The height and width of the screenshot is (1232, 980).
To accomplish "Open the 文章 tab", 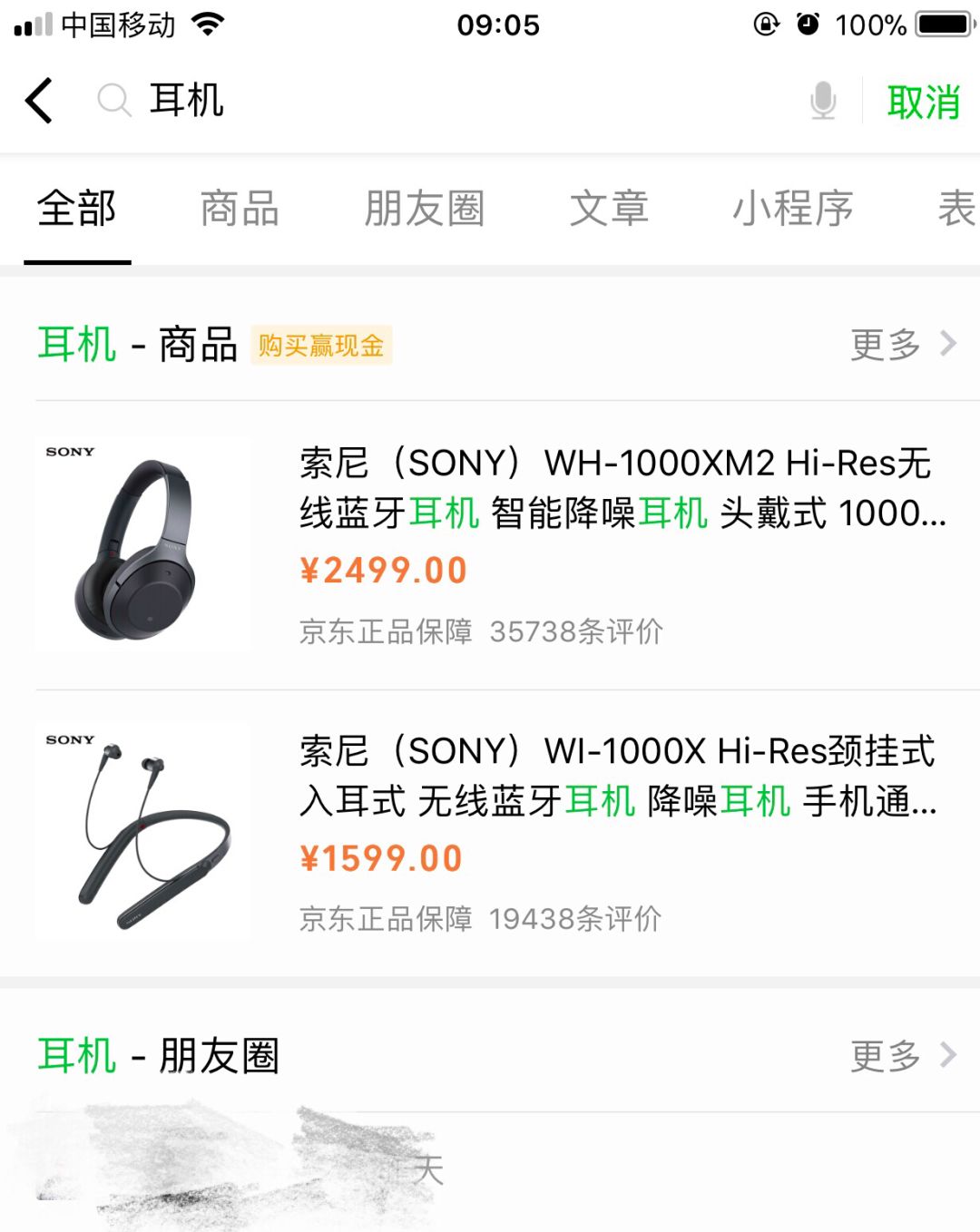I will point(609,209).
